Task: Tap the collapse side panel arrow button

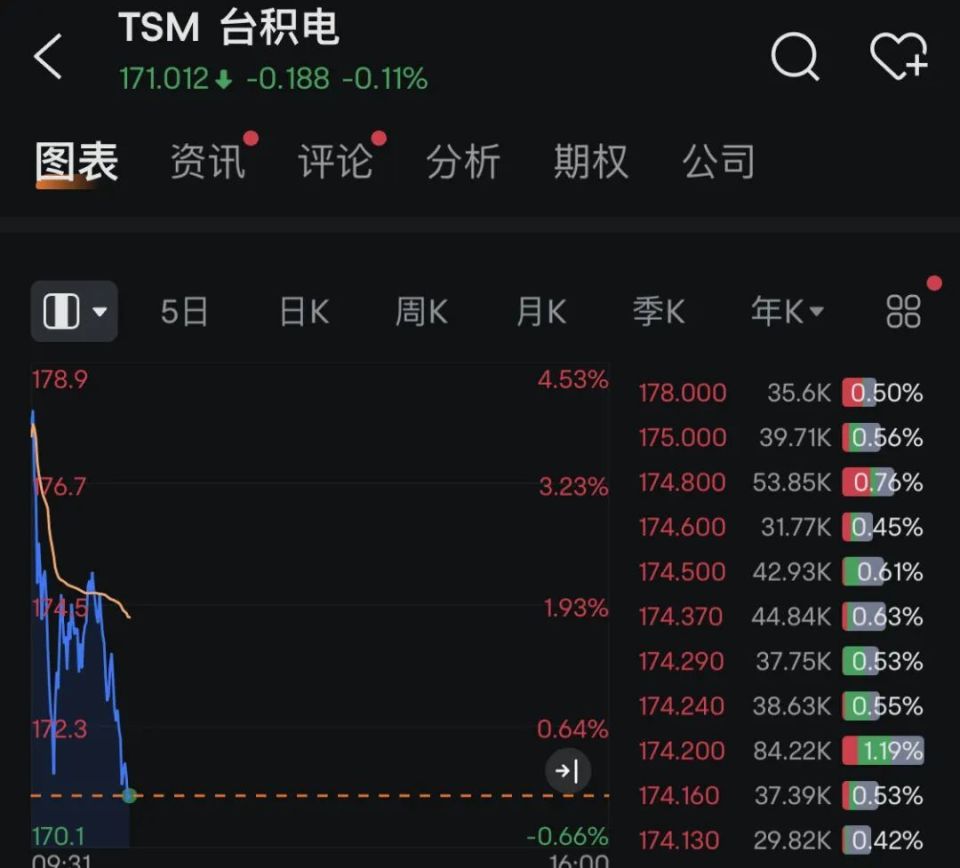Action: click(x=567, y=771)
